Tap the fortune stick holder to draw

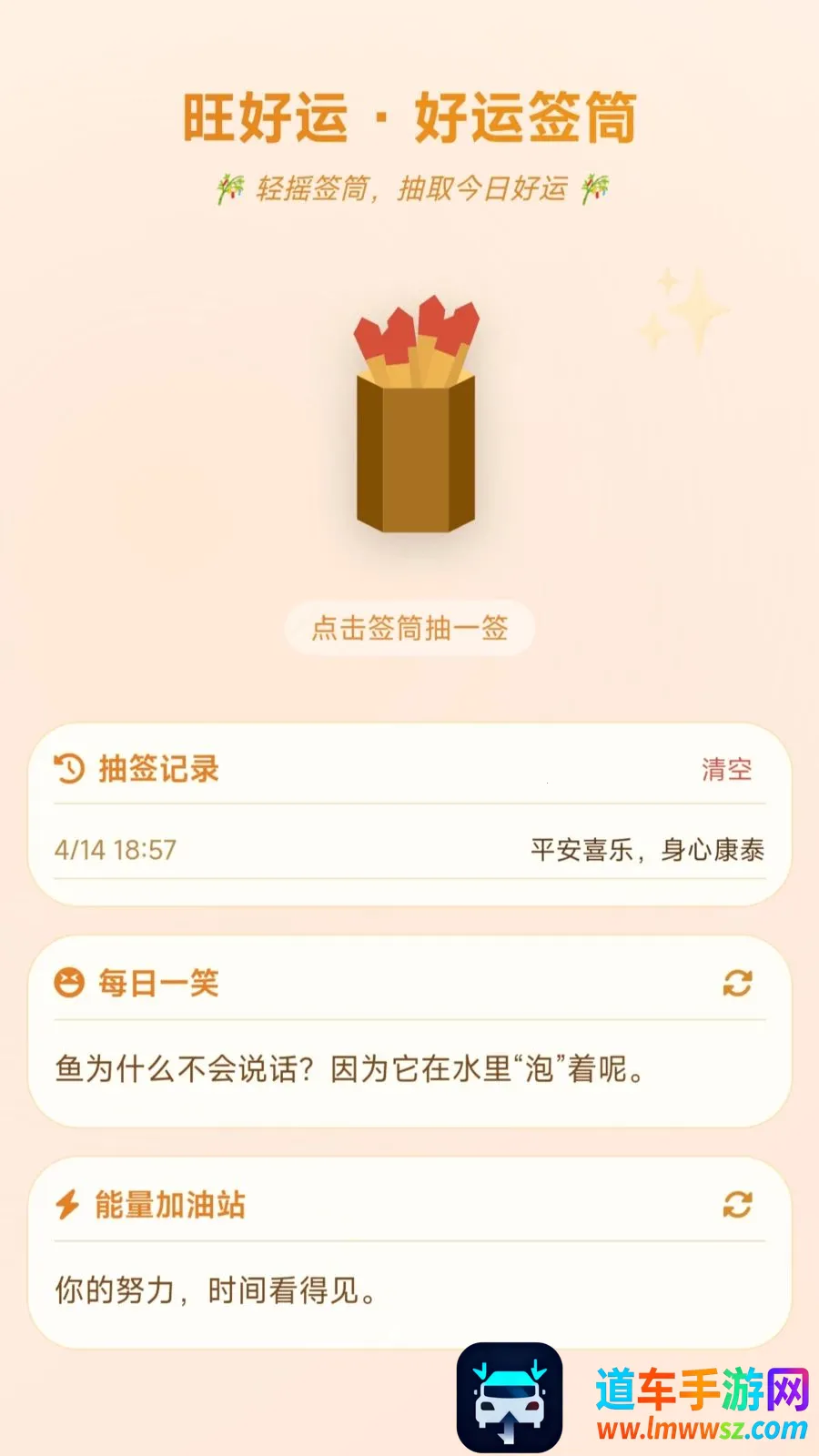[416, 416]
